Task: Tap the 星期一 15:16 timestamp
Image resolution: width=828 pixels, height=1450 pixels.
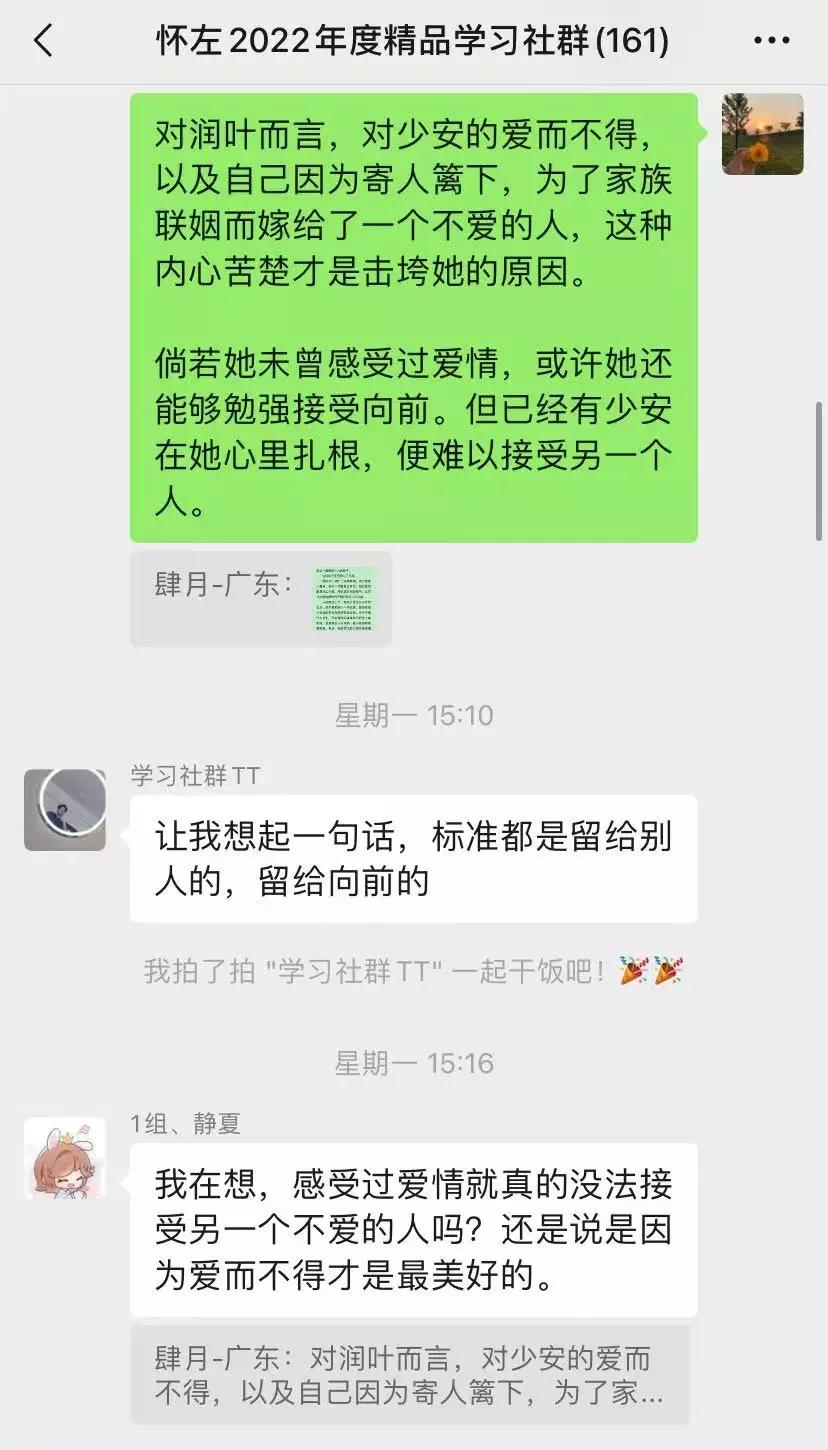Action: [x=414, y=1064]
